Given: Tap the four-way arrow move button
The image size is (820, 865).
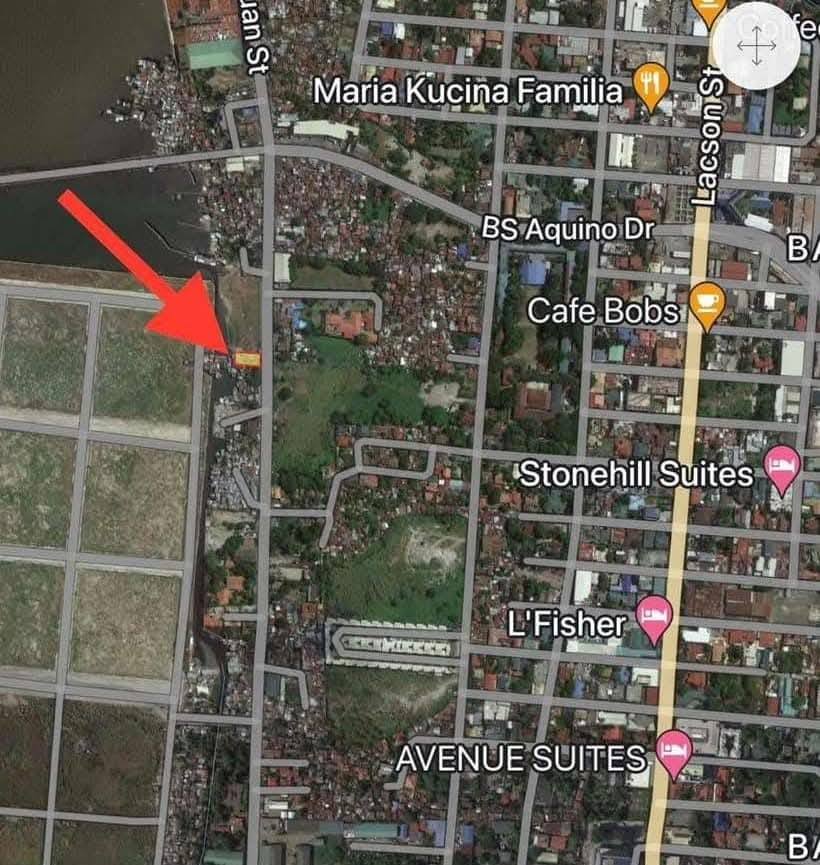Looking at the screenshot, I should pyautogui.click(x=756, y=47).
